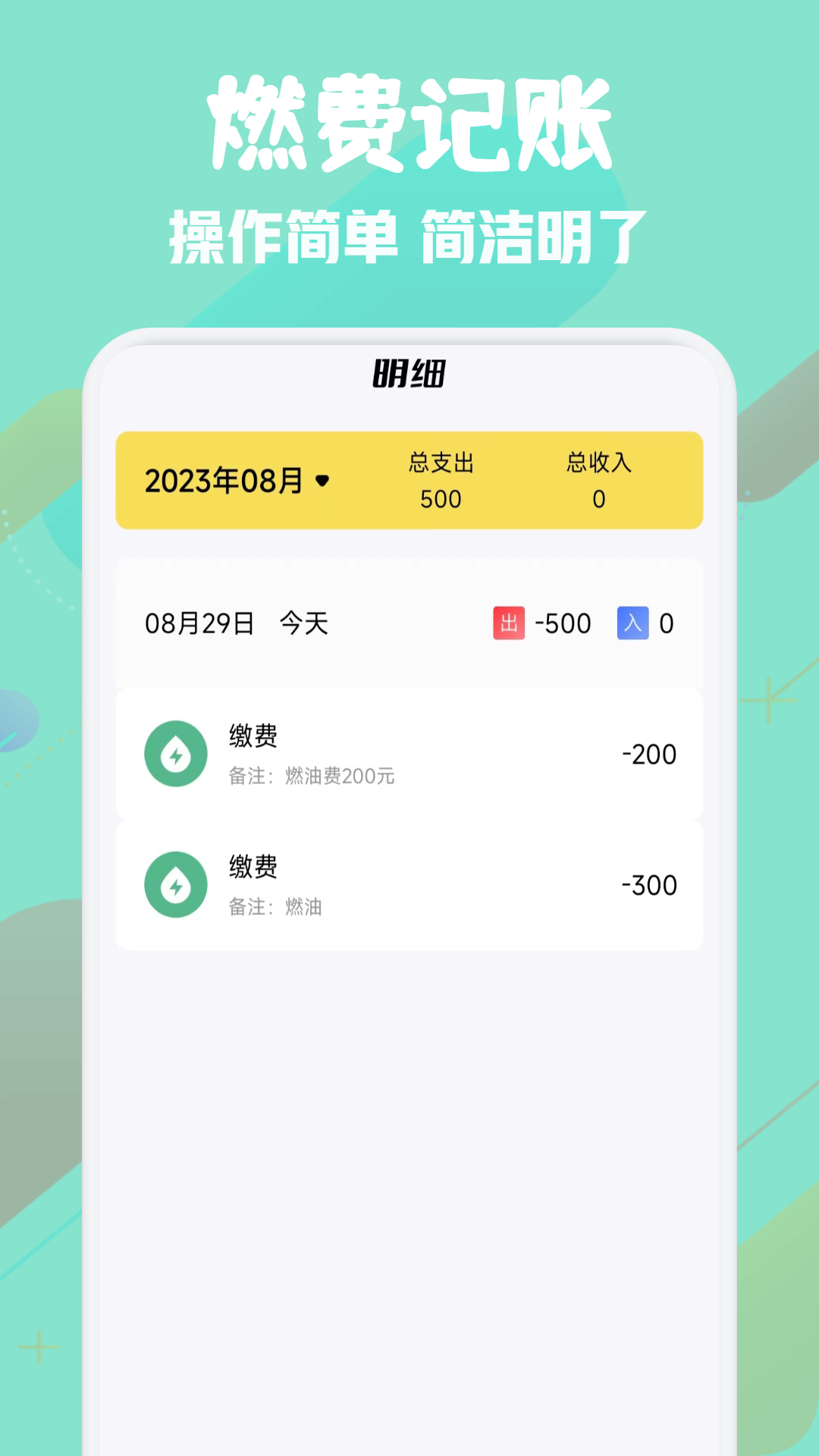This screenshot has height=1456, width=819.
Task: Open the 2023年08月 month picker
Action: click(x=224, y=479)
